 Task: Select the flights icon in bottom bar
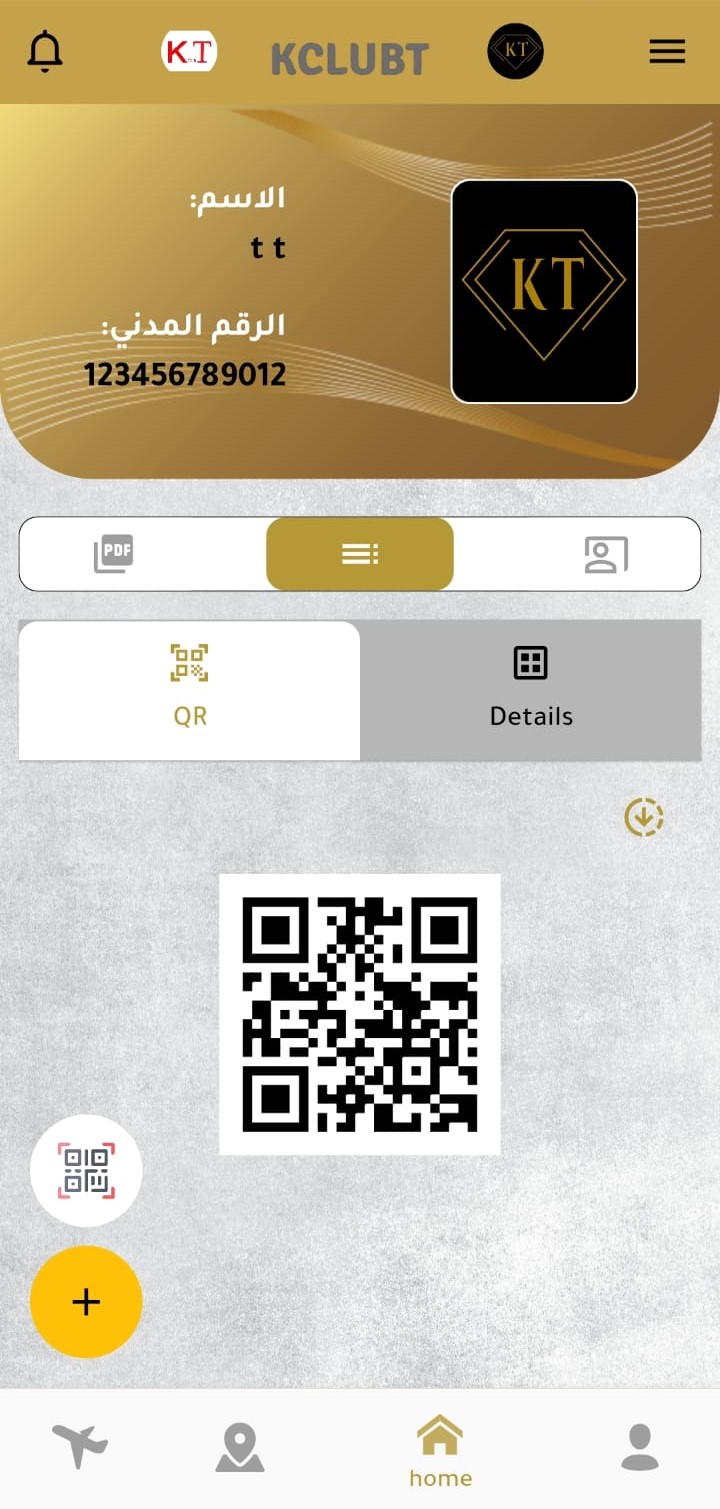point(80,1441)
